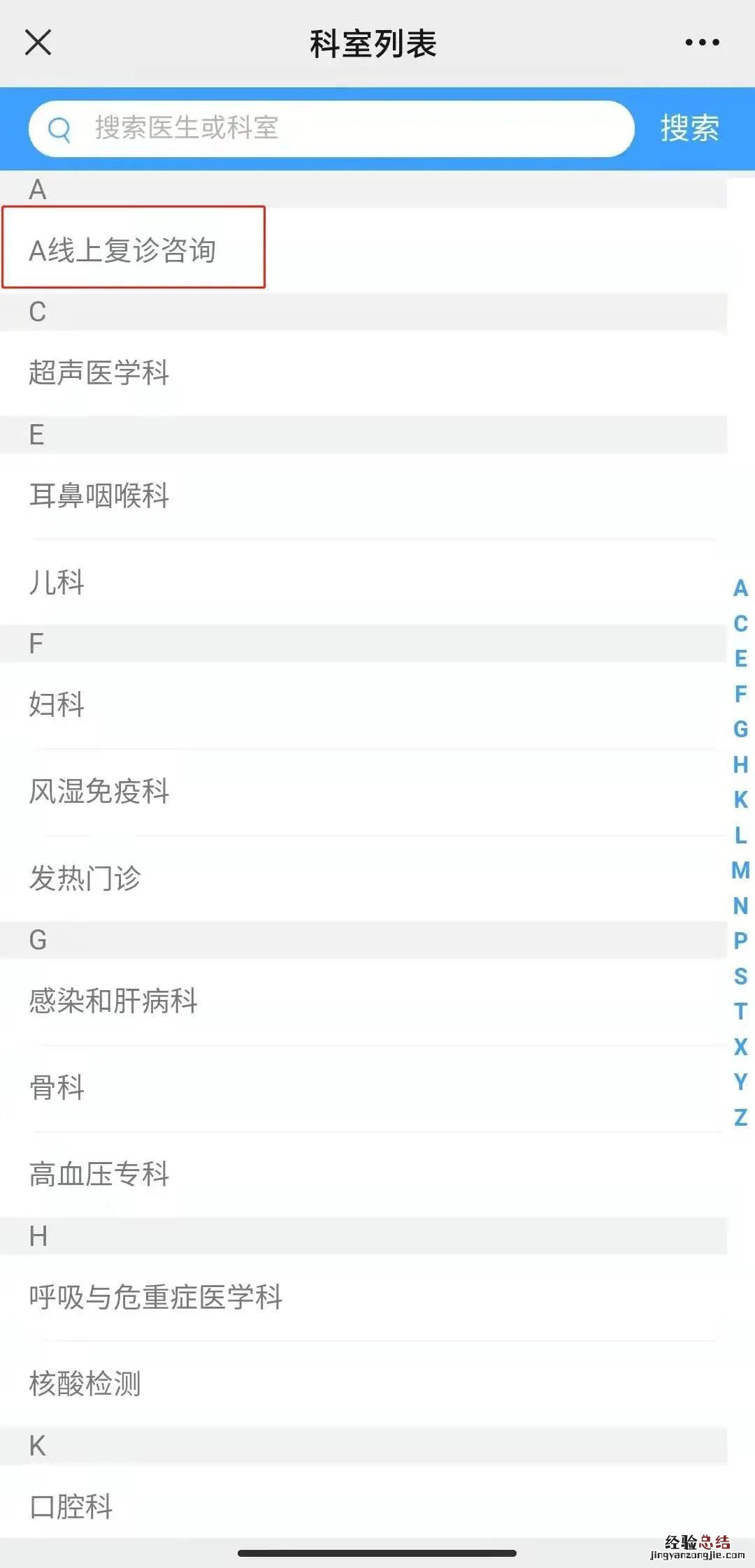
Task: Tap the blue 搜索 button
Action: [689, 129]
